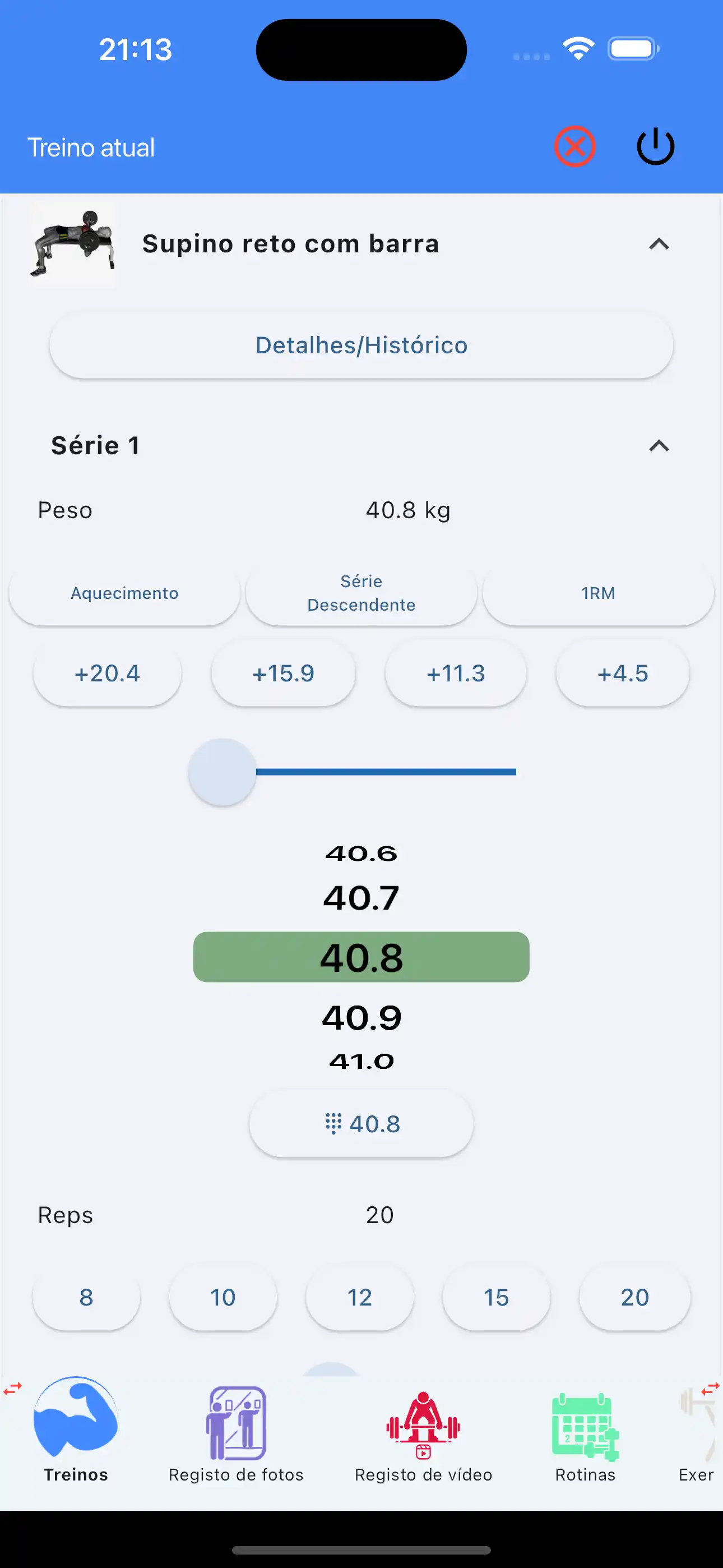Select the 1RM set type

click(x=597, y=593)
